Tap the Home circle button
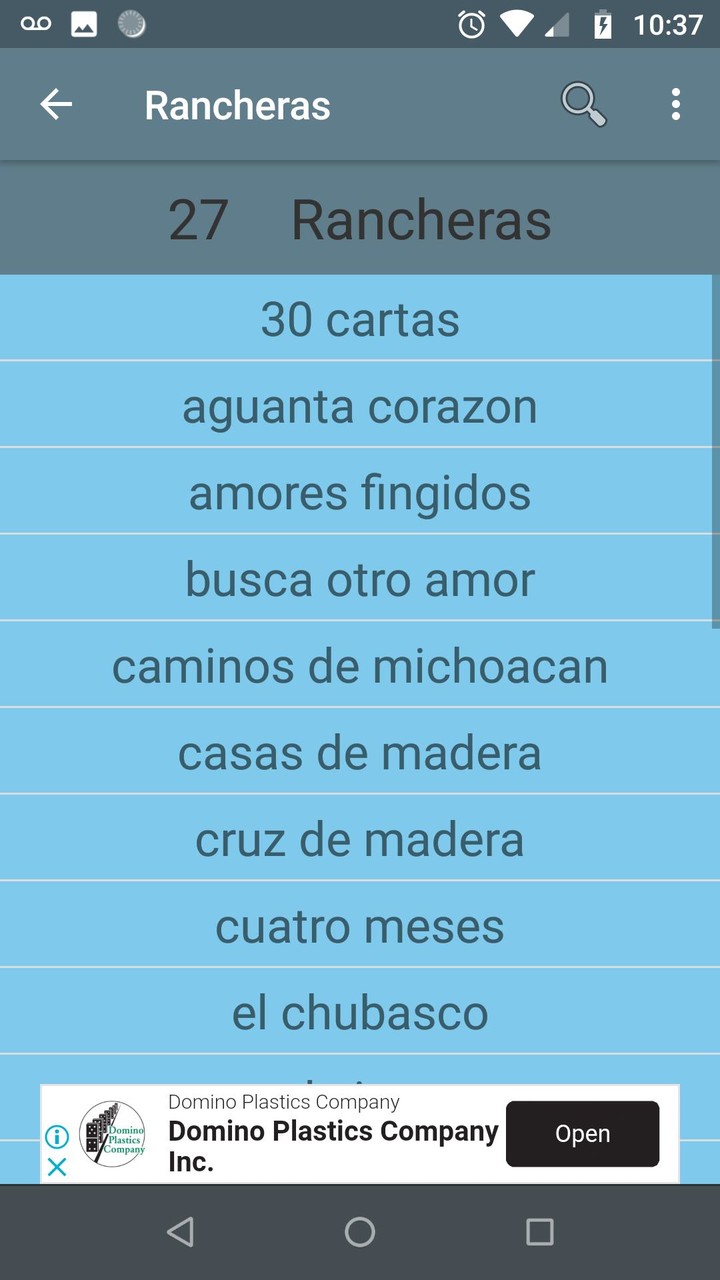This screenshot has height=1280, width=720. 360,1231
